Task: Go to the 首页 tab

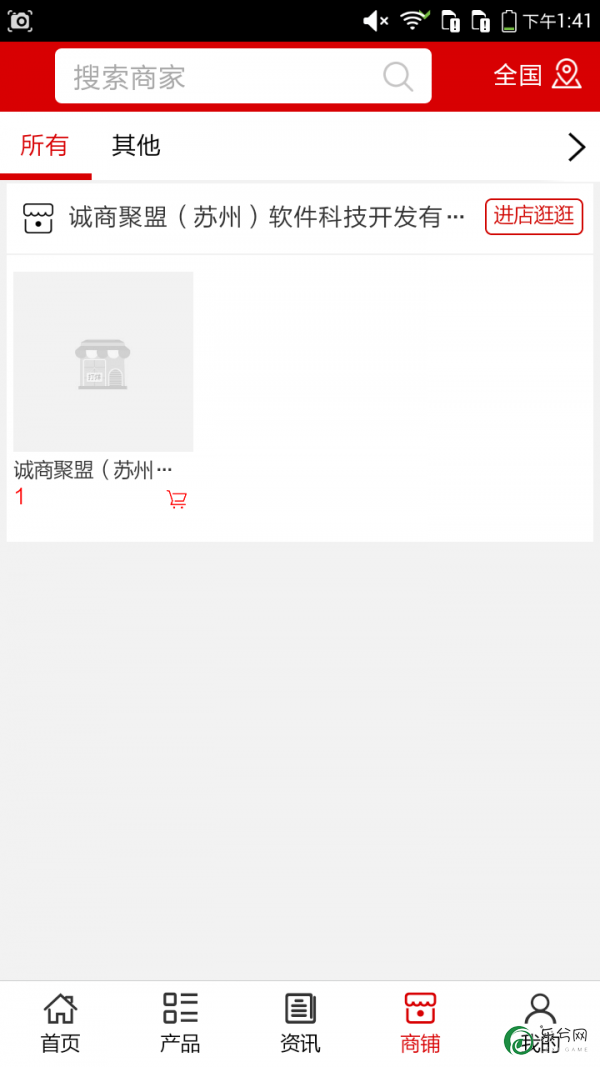Action: pyautogui.click(x=61, y=1023)
